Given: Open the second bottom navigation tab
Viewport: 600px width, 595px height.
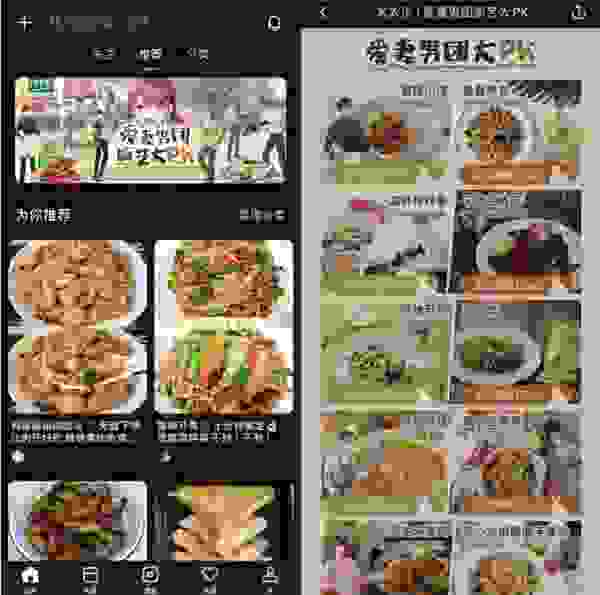Looking at the screenshot, I should point(90,576).
